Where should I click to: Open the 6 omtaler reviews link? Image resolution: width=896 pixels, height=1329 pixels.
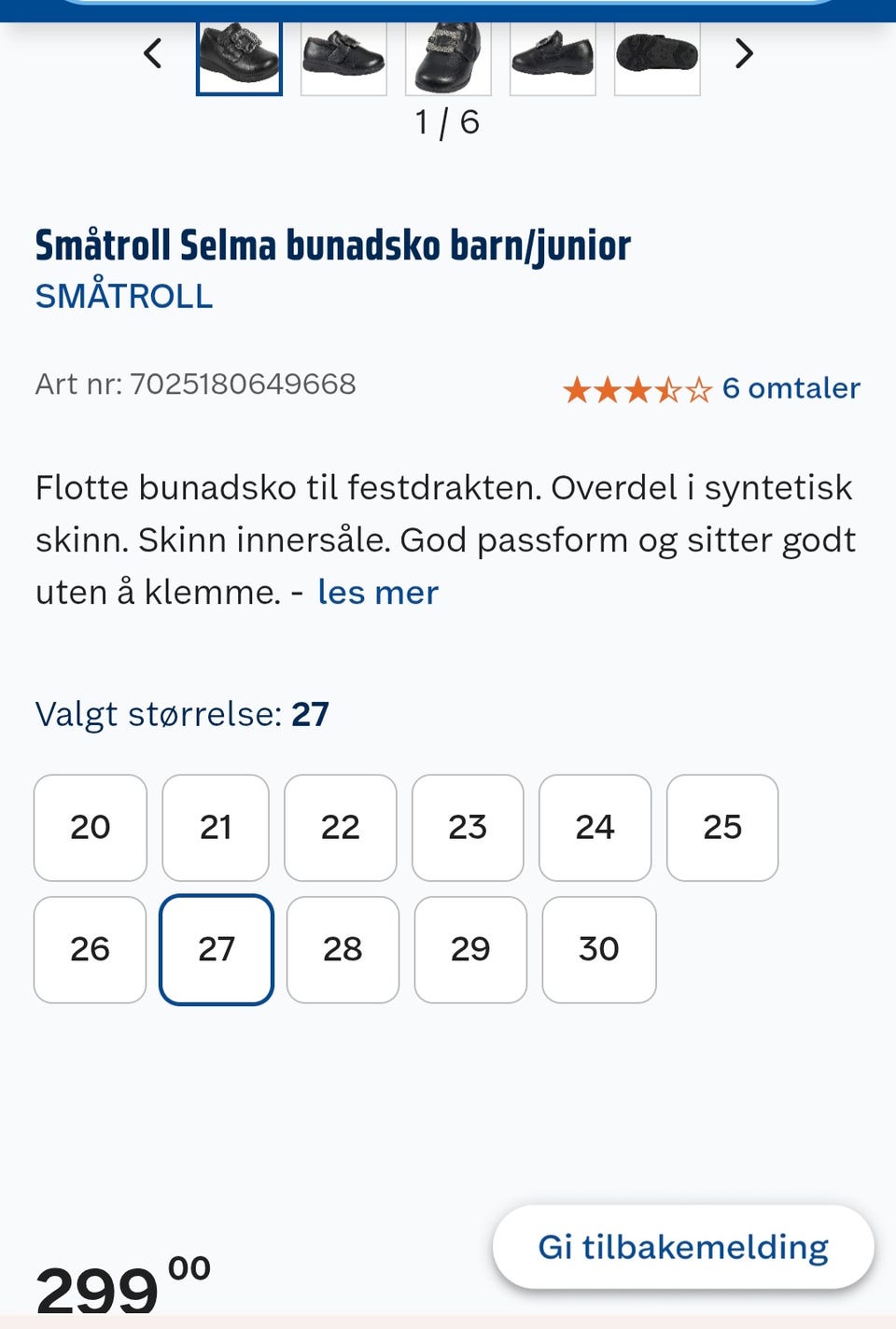pyautogui.click(x=790, y=388)
